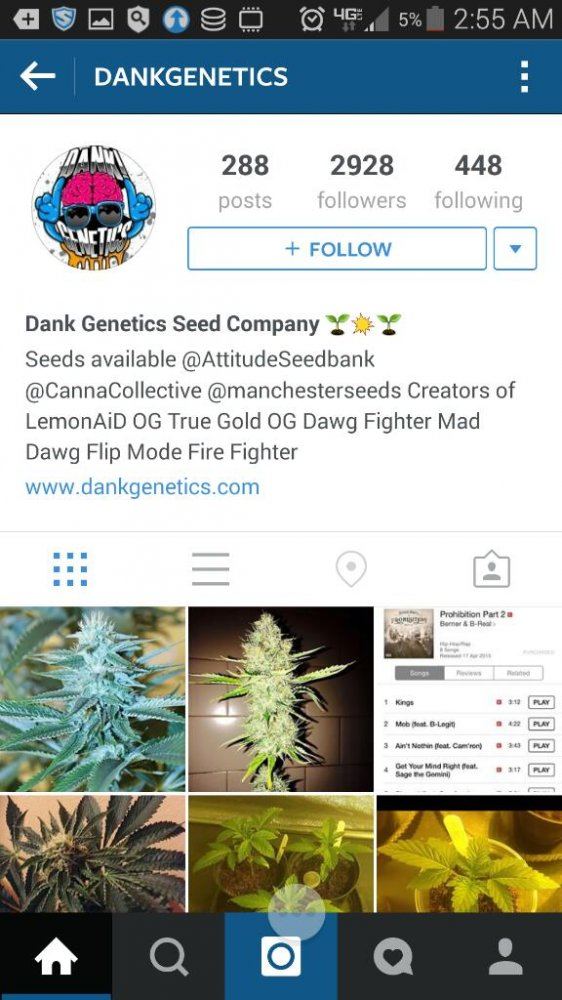Open the three-dot overflow menu
Screen dimensions: 562x1000
click(x=524, y=77)
